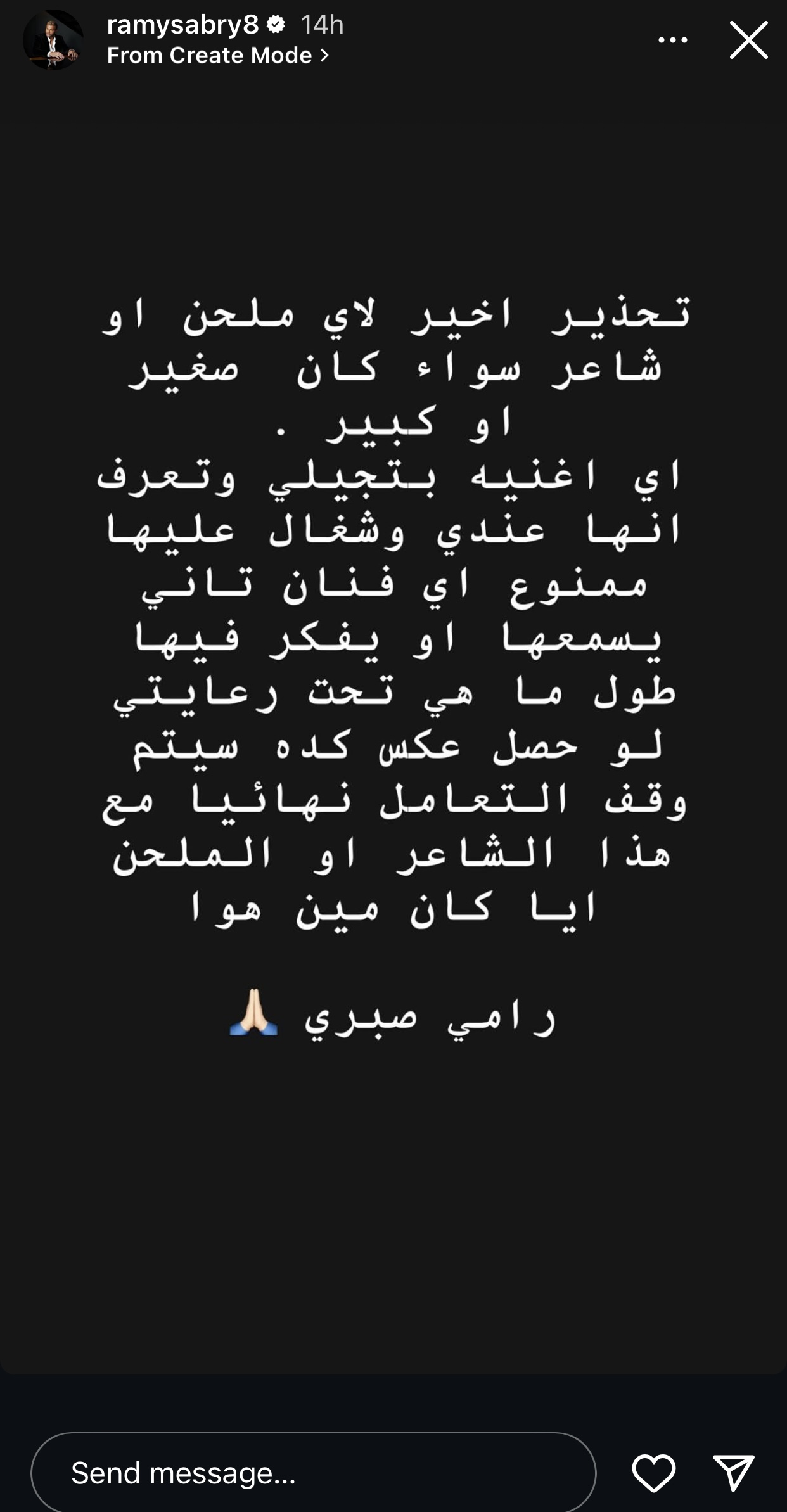
Task: Open the three-dot more options menu
Action: (x=672, y=40)
